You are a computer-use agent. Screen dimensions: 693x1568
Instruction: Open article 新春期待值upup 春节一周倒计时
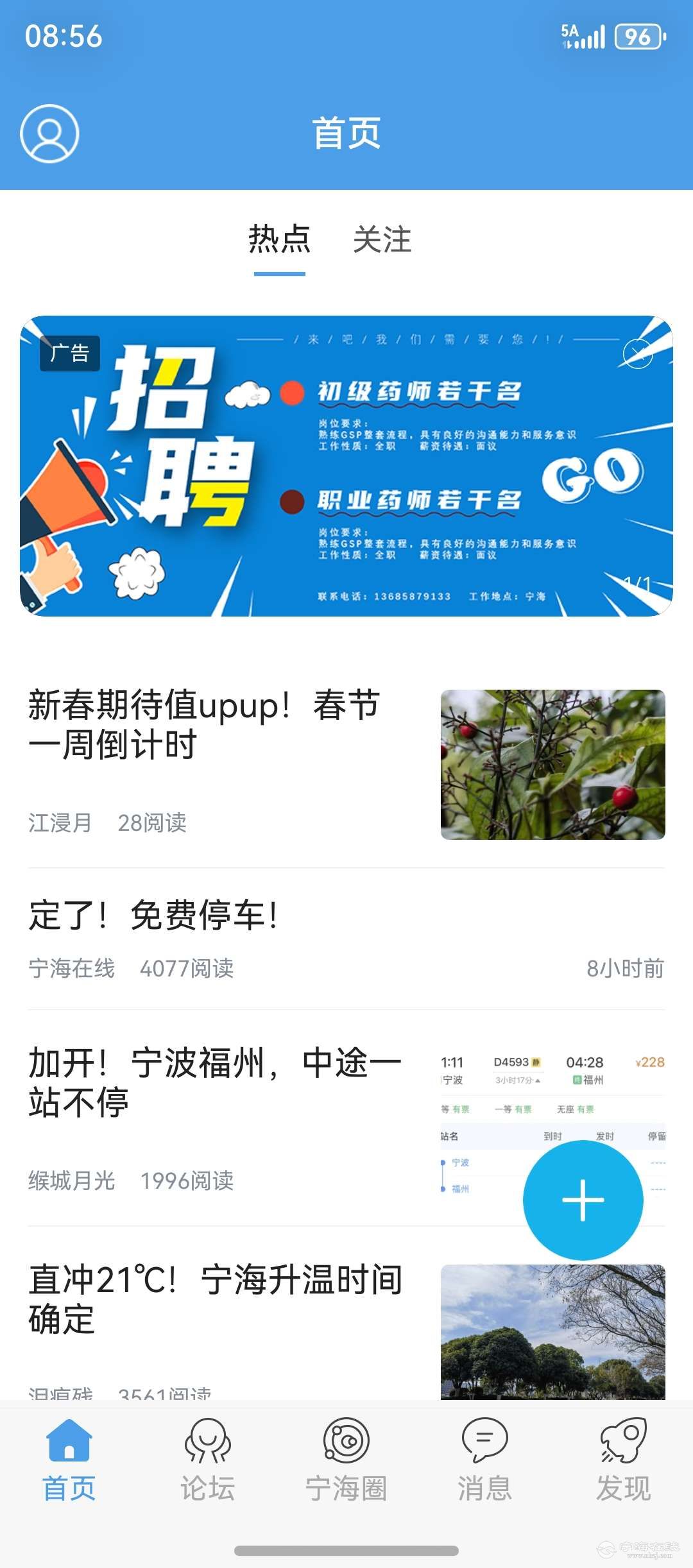(205, 725)
